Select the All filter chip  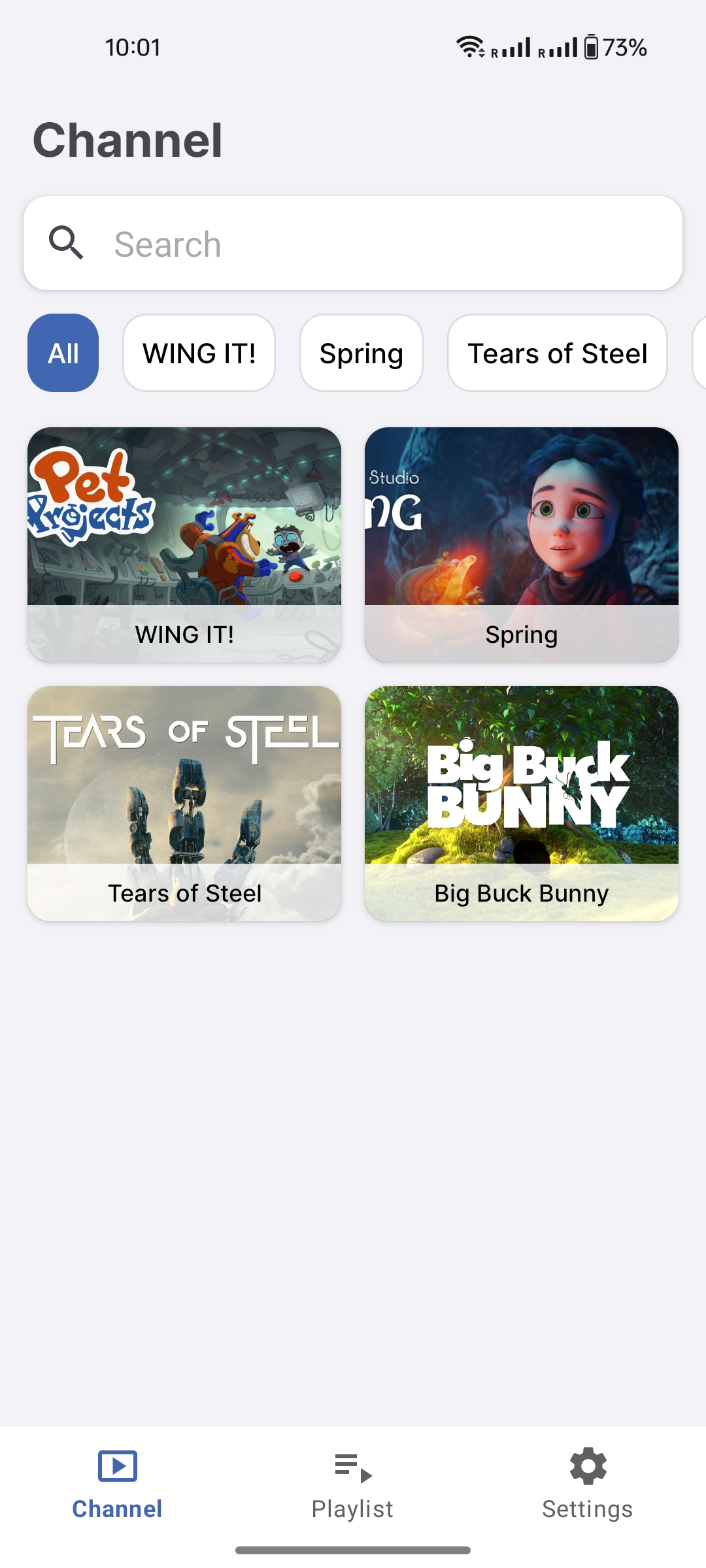[x=63, y=353]
